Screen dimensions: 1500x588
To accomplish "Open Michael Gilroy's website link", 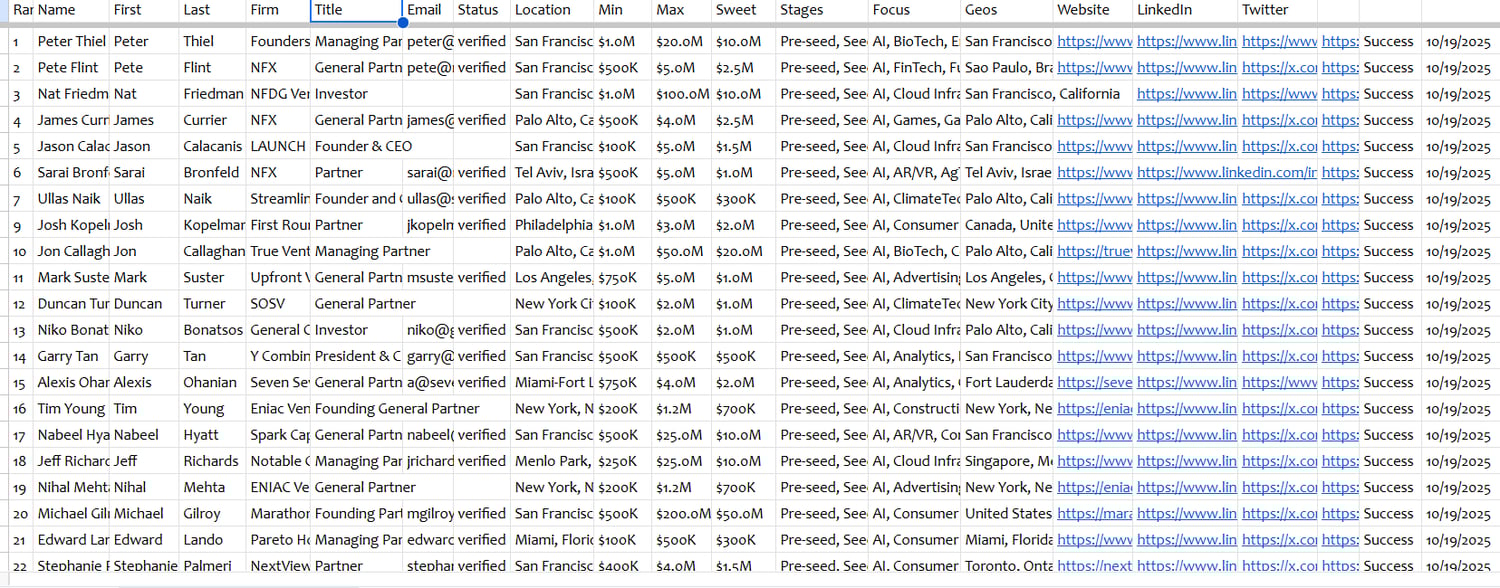I will point(1094,514).
